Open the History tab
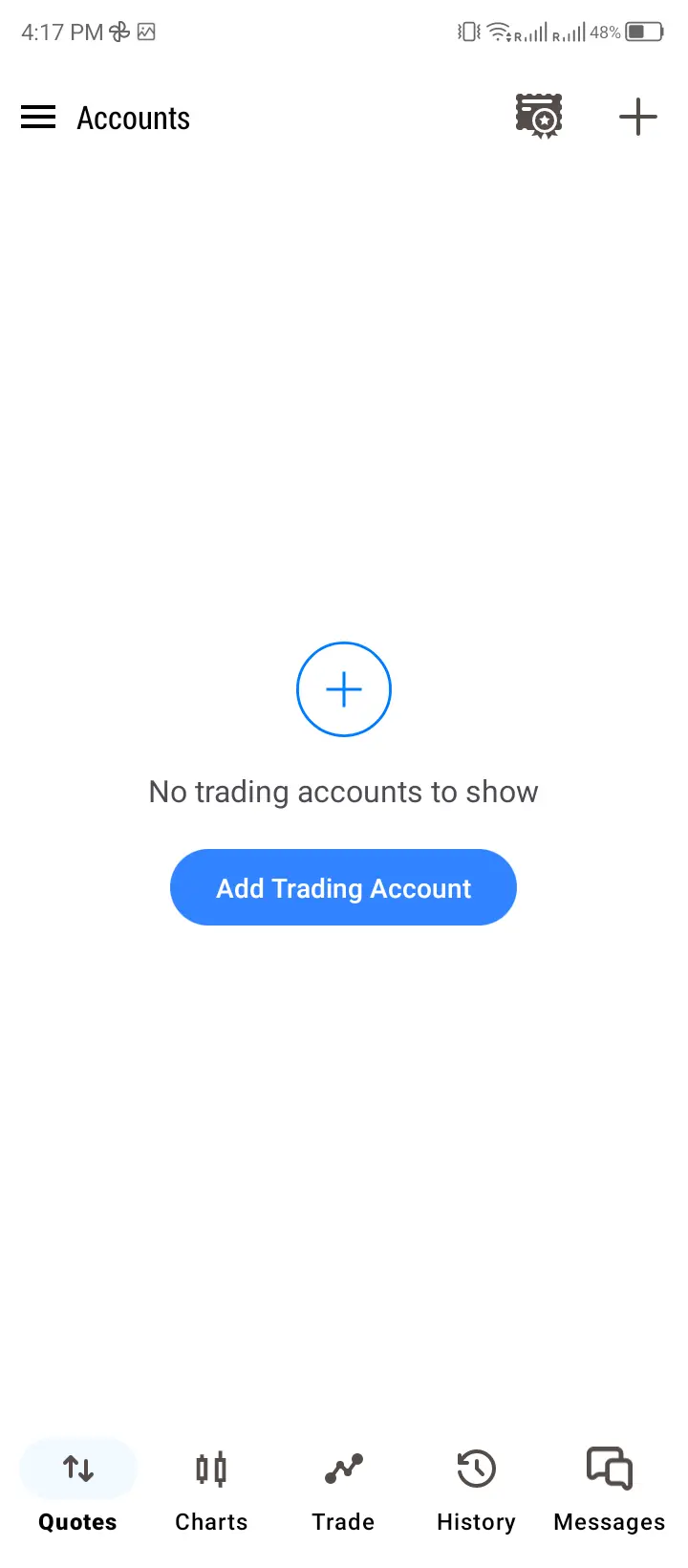The image size is (688, 1568). [x=476, y=1487]
